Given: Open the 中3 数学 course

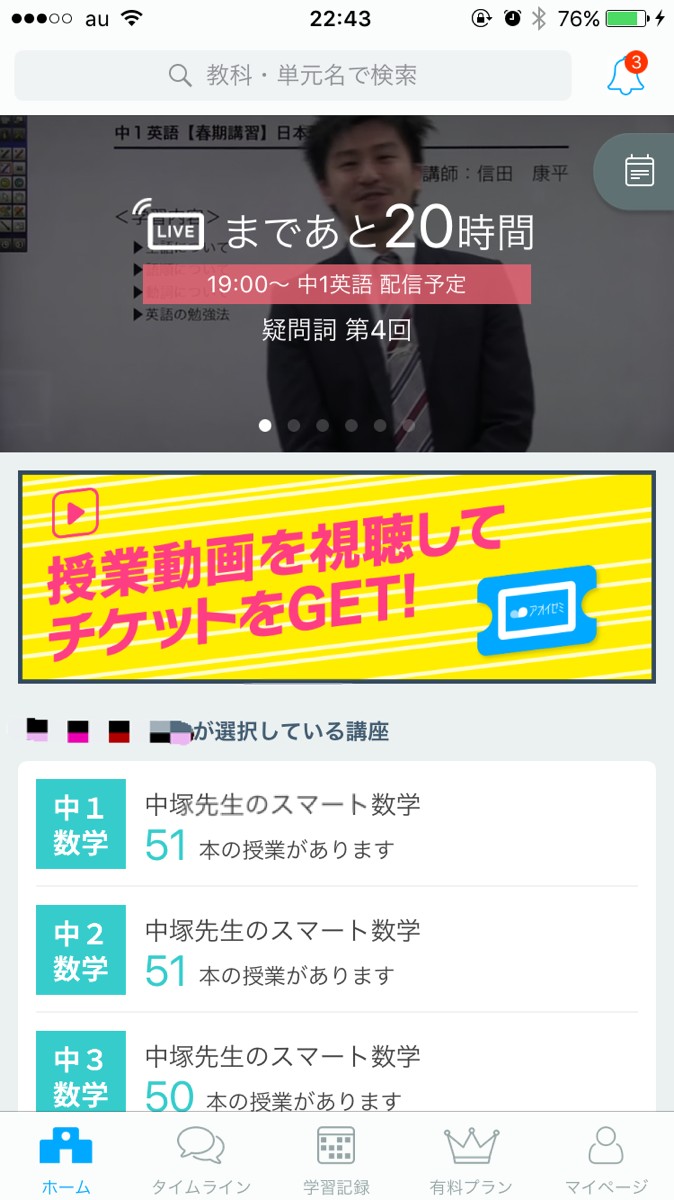Looking at the screenshot, I should point(336,1072).
